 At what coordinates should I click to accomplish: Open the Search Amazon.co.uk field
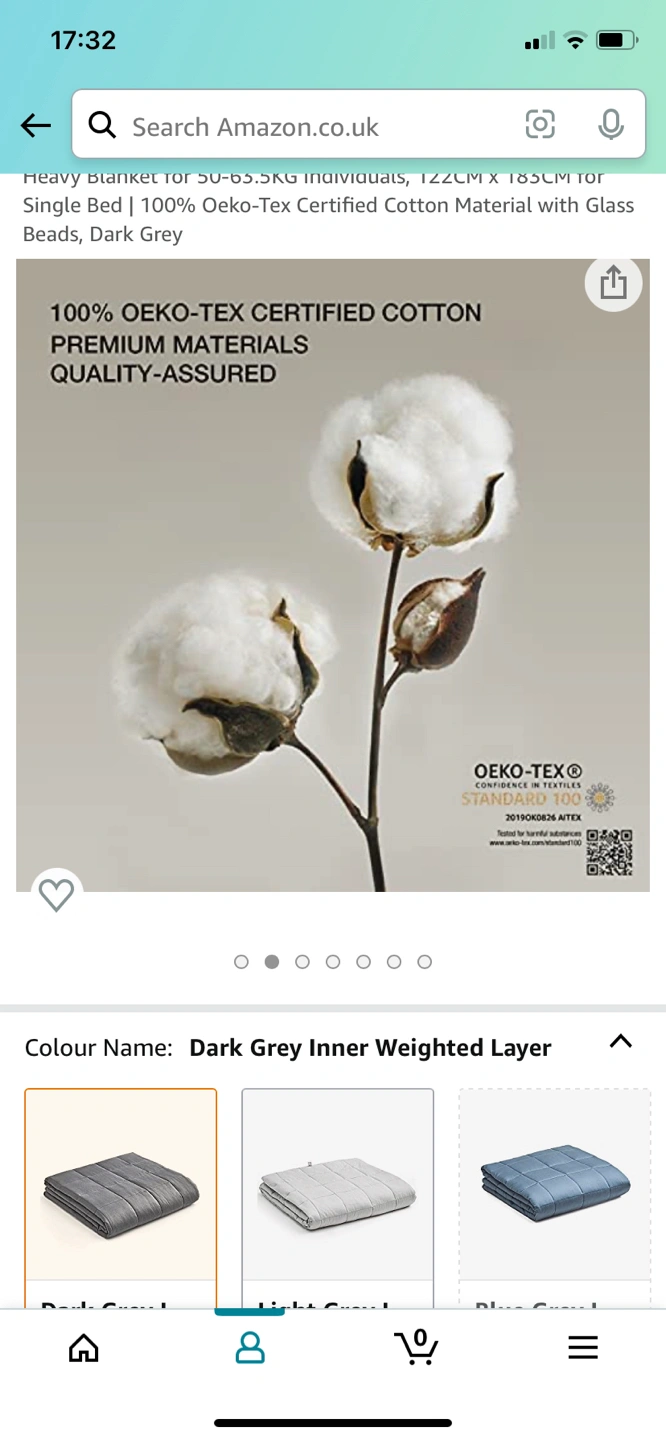pos(300,127)
